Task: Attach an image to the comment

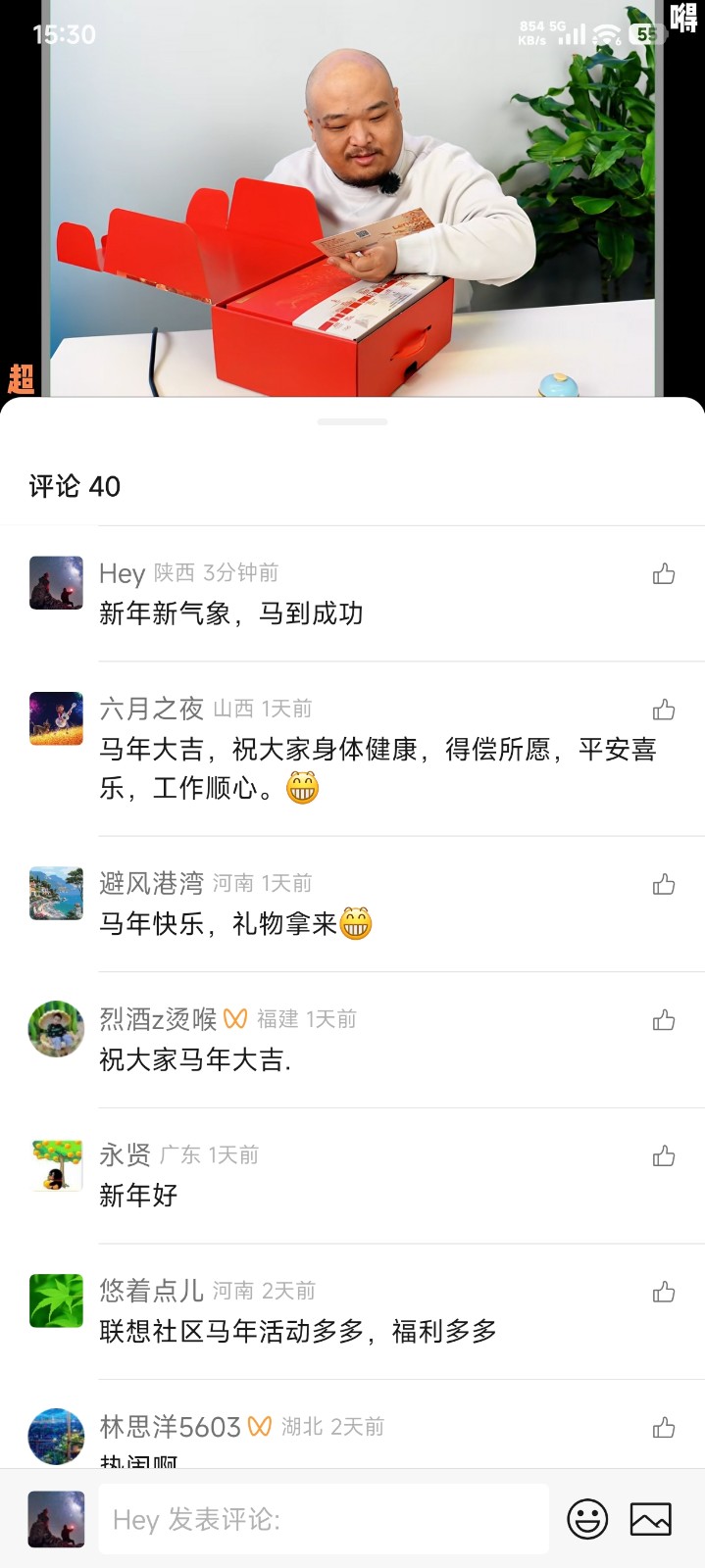Action: [650, 1519]
